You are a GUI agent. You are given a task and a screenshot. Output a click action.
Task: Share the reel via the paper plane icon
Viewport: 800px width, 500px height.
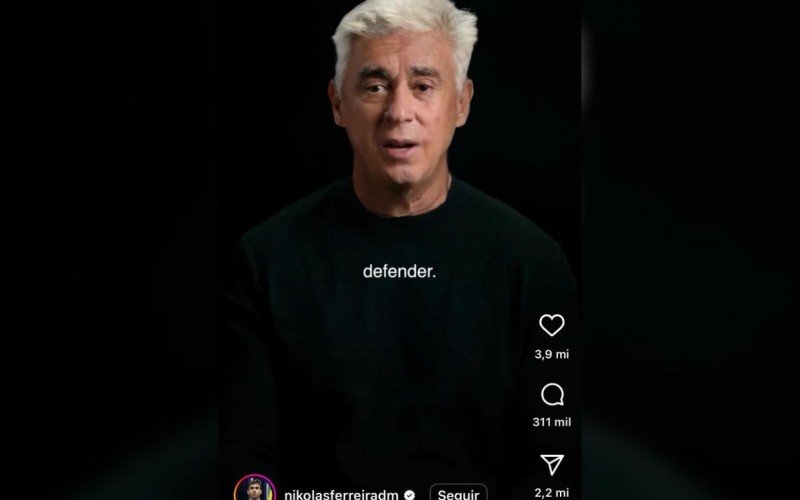(552, 463)
